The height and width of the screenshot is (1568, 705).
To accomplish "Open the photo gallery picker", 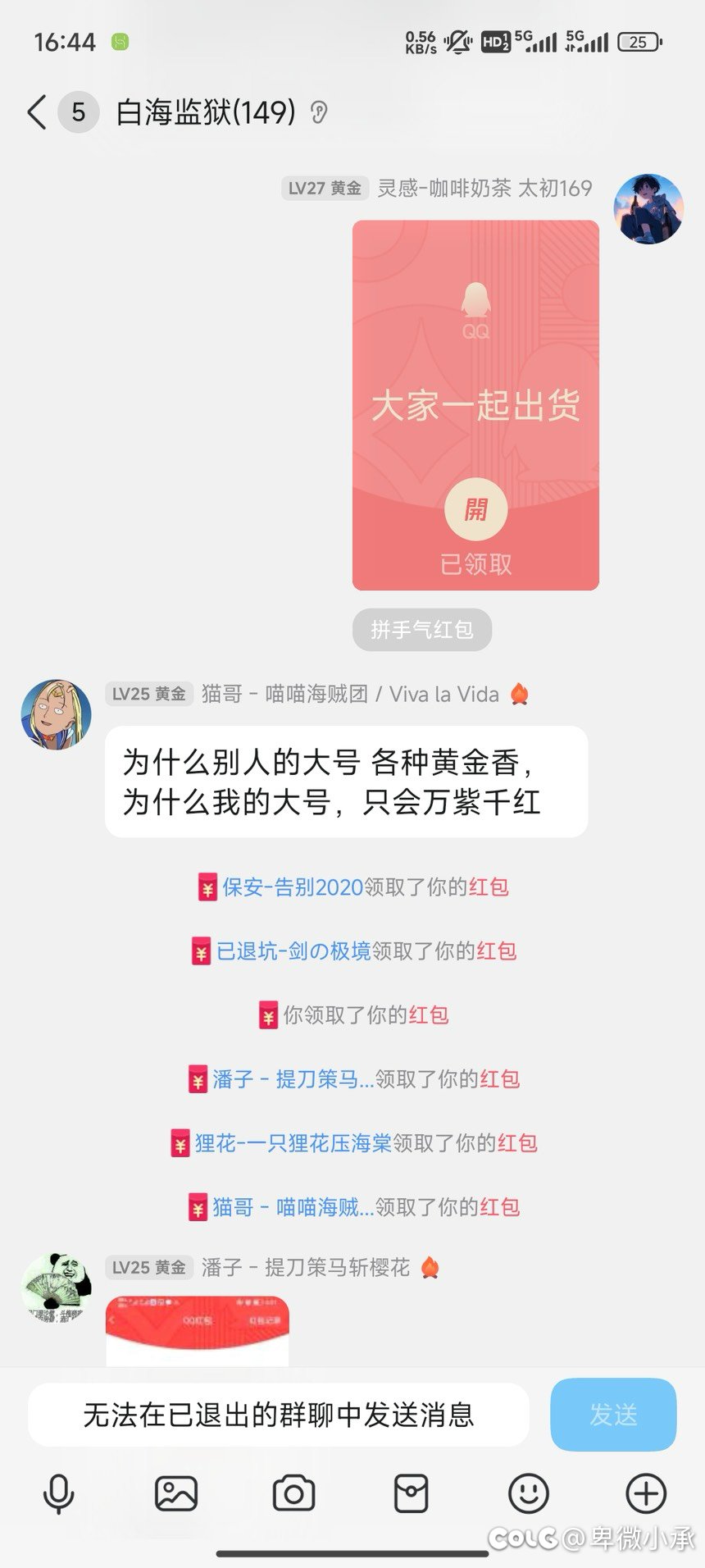I will [x=176, y=1493].
